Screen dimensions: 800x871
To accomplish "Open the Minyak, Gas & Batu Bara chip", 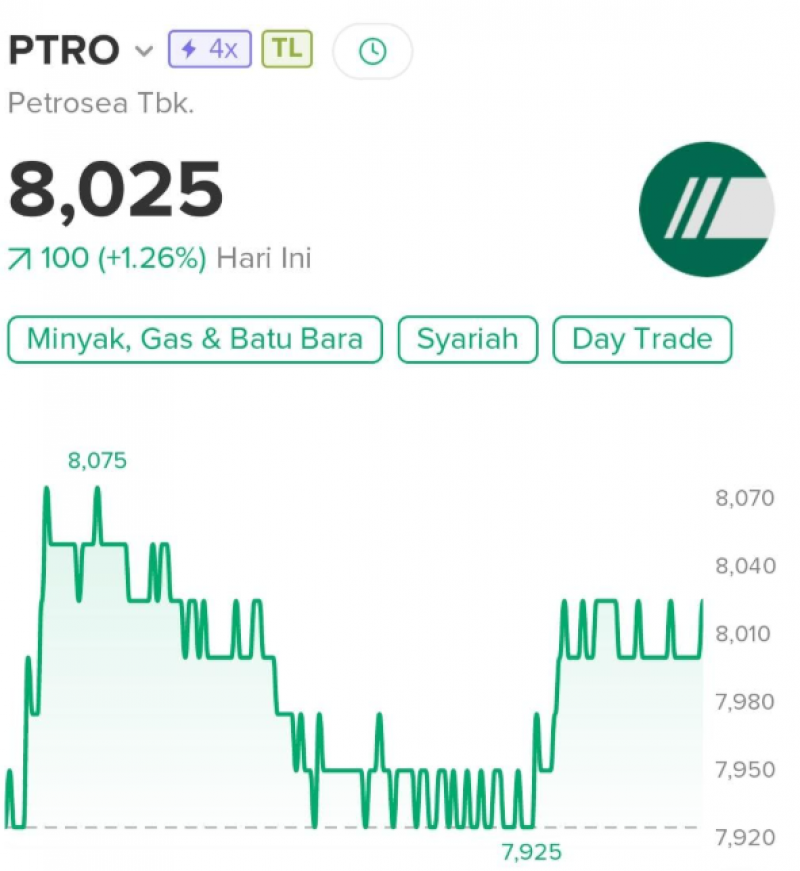I will pyautogui.click(x=195, y=339).
